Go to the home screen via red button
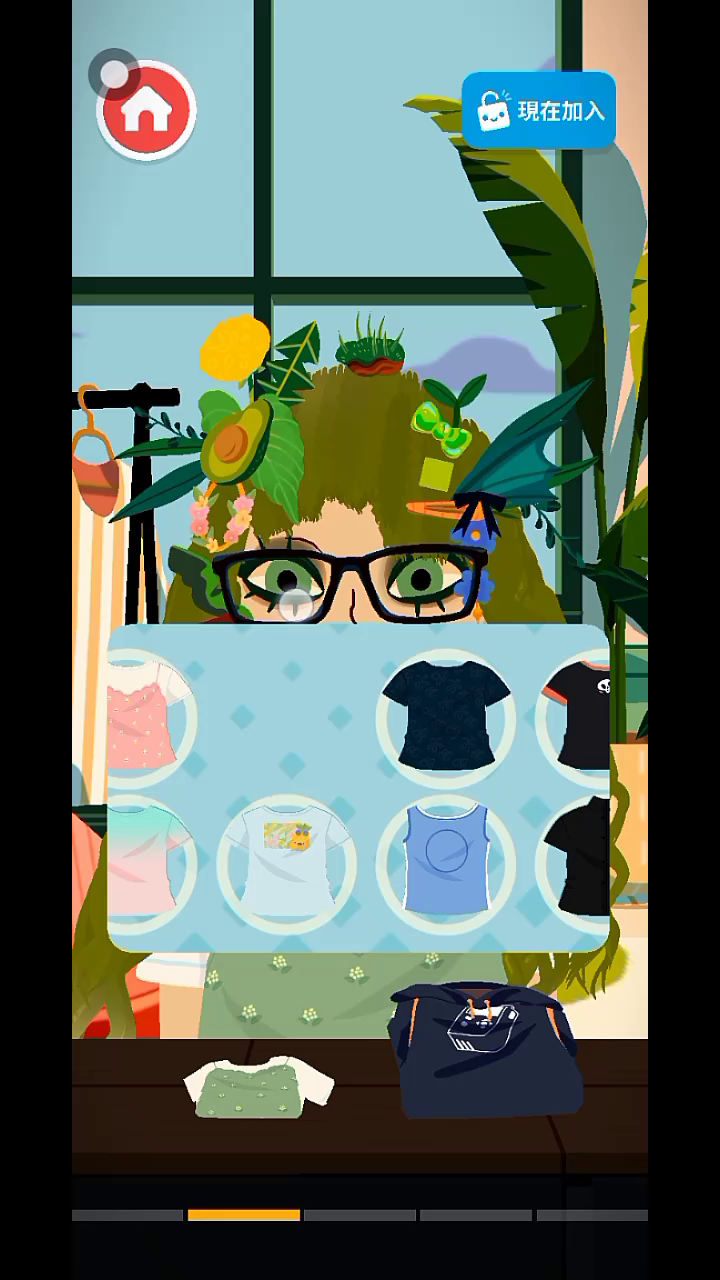 click(x=146, y=112)
